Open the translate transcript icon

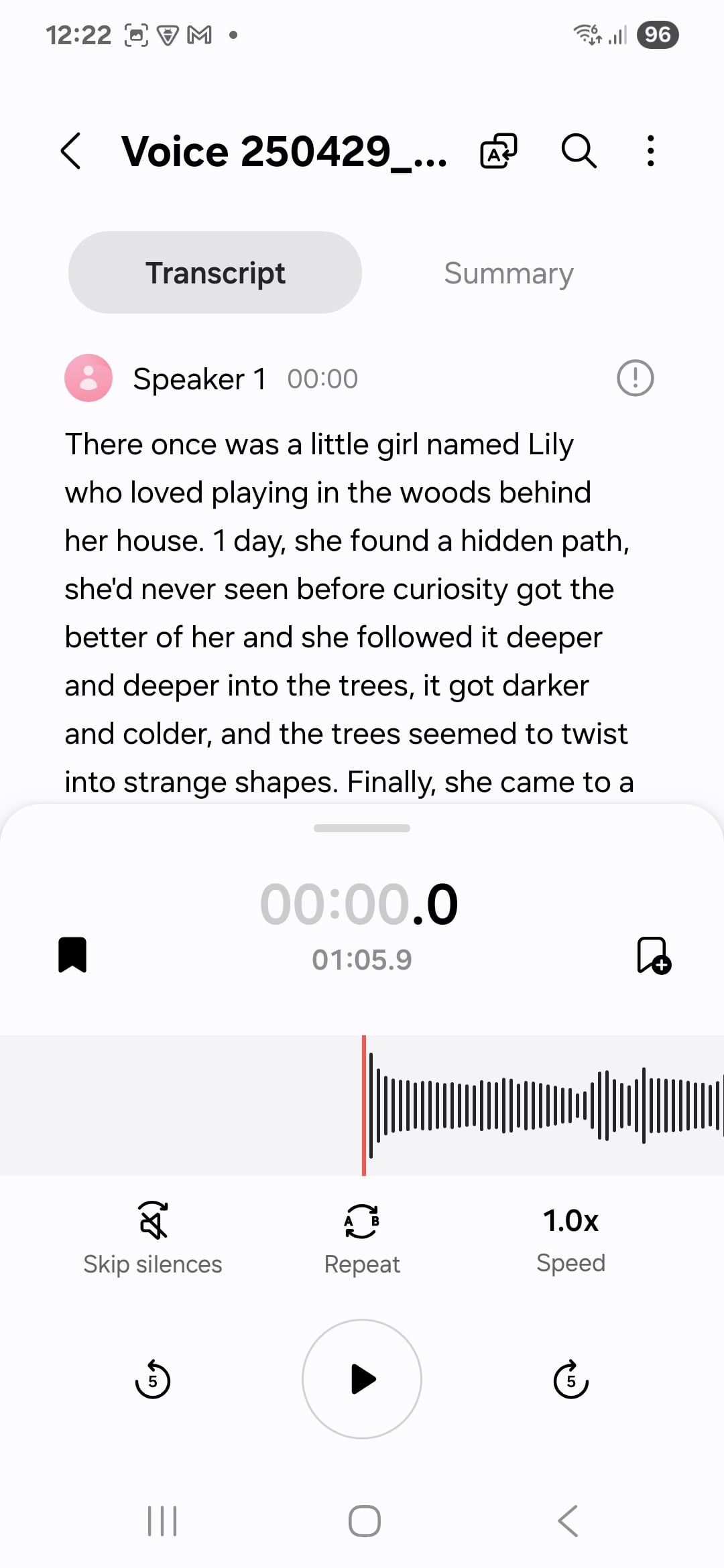coord(499,151)
